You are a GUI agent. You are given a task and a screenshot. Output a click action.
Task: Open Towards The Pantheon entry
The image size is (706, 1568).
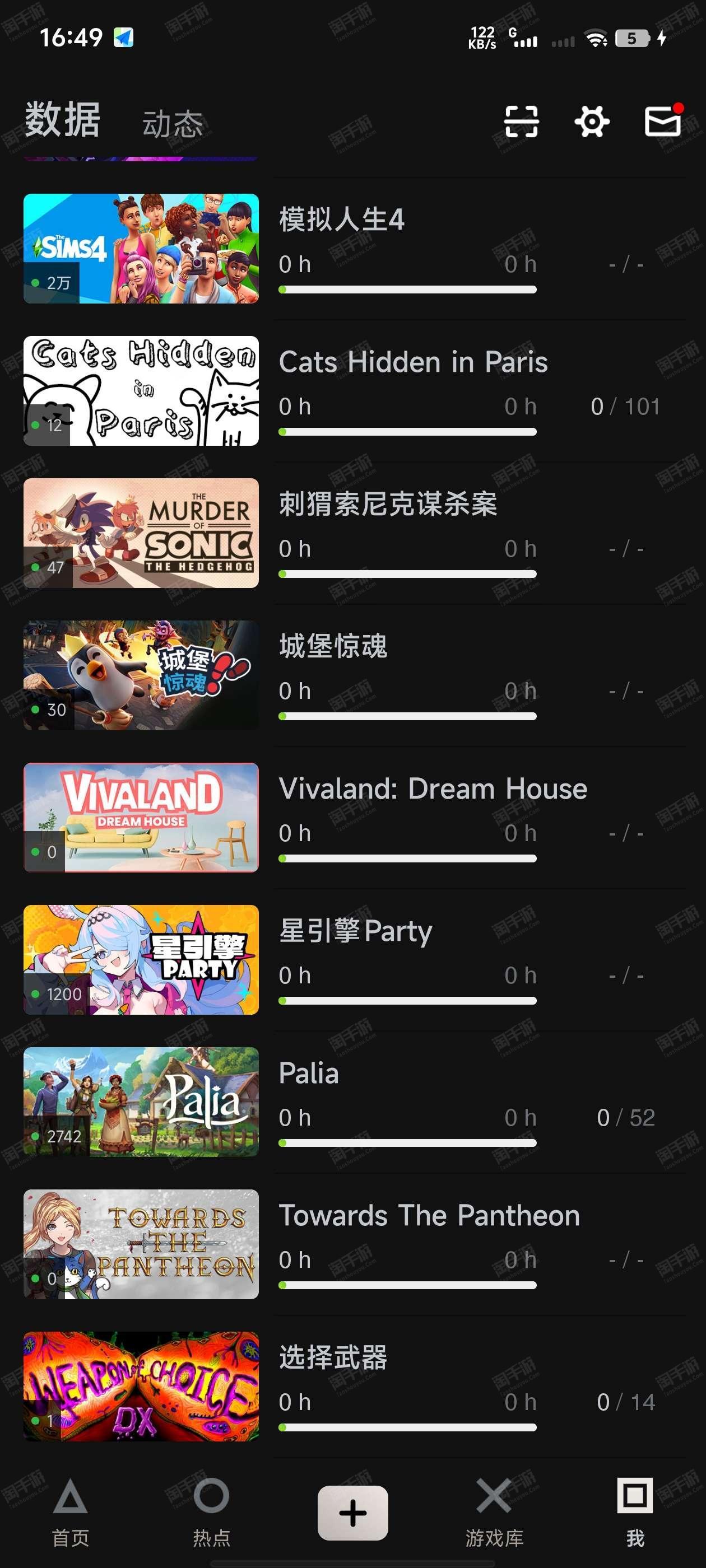point(355,1244)
